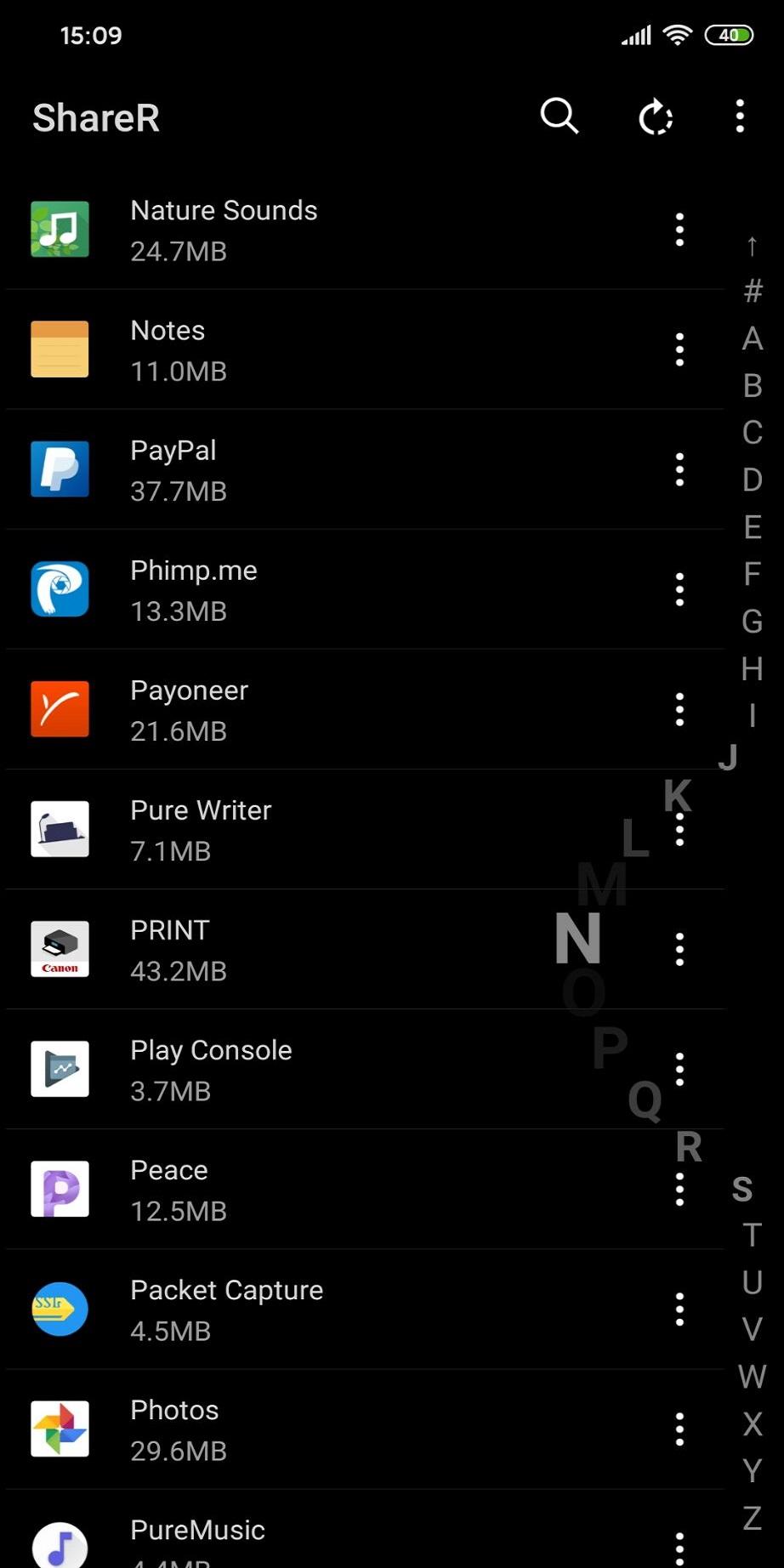Select the PayPal row
This screenshot has width=784, height=1568.
366,469
